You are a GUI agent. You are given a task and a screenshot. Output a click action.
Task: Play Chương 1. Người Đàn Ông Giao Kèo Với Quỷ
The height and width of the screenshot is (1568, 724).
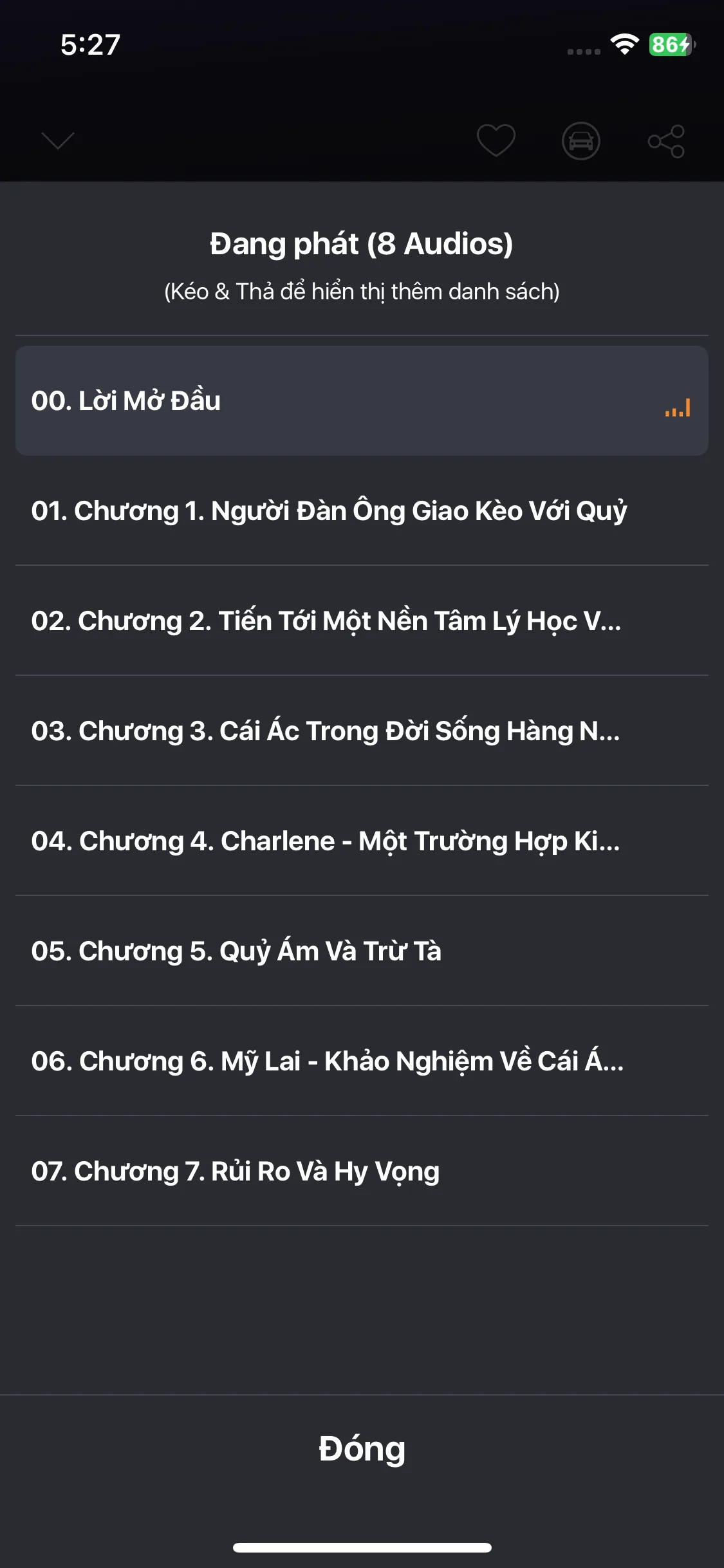tap(360, 511)
